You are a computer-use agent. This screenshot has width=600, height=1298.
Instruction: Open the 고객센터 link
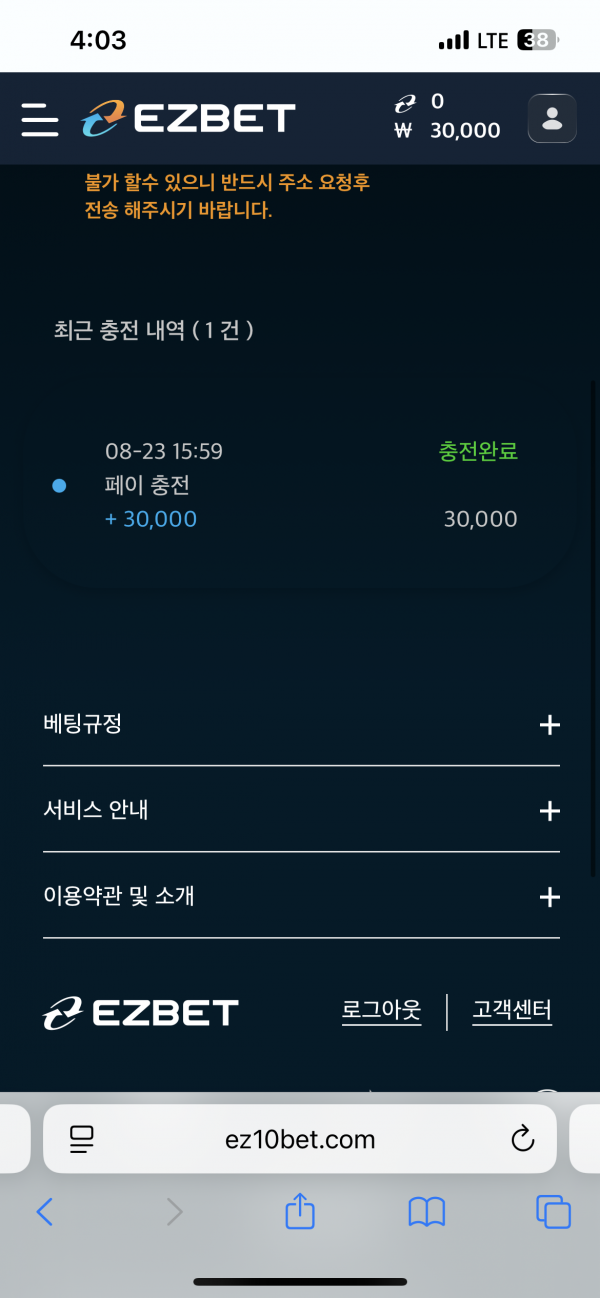tap(512, 1011)
